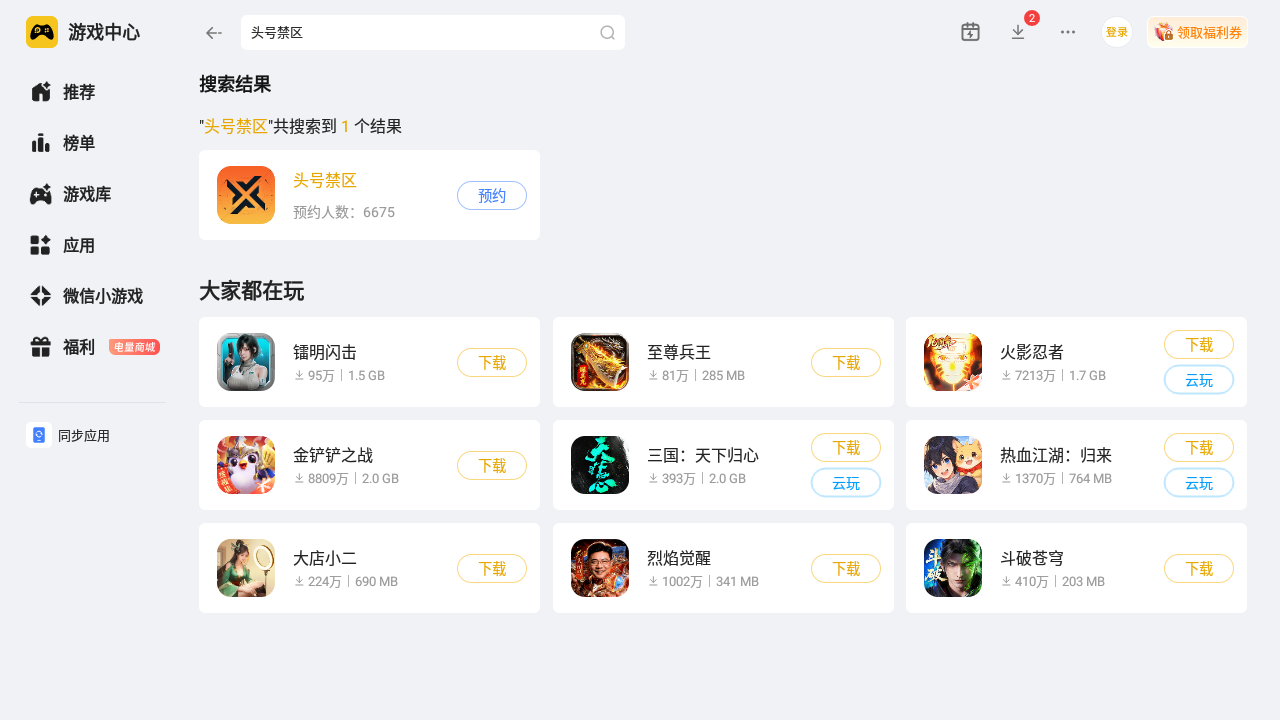Open the calendar reservations icon
The width and height of the screenshot is (1280, 720).
pyautogui.click(x=970, y=32)
